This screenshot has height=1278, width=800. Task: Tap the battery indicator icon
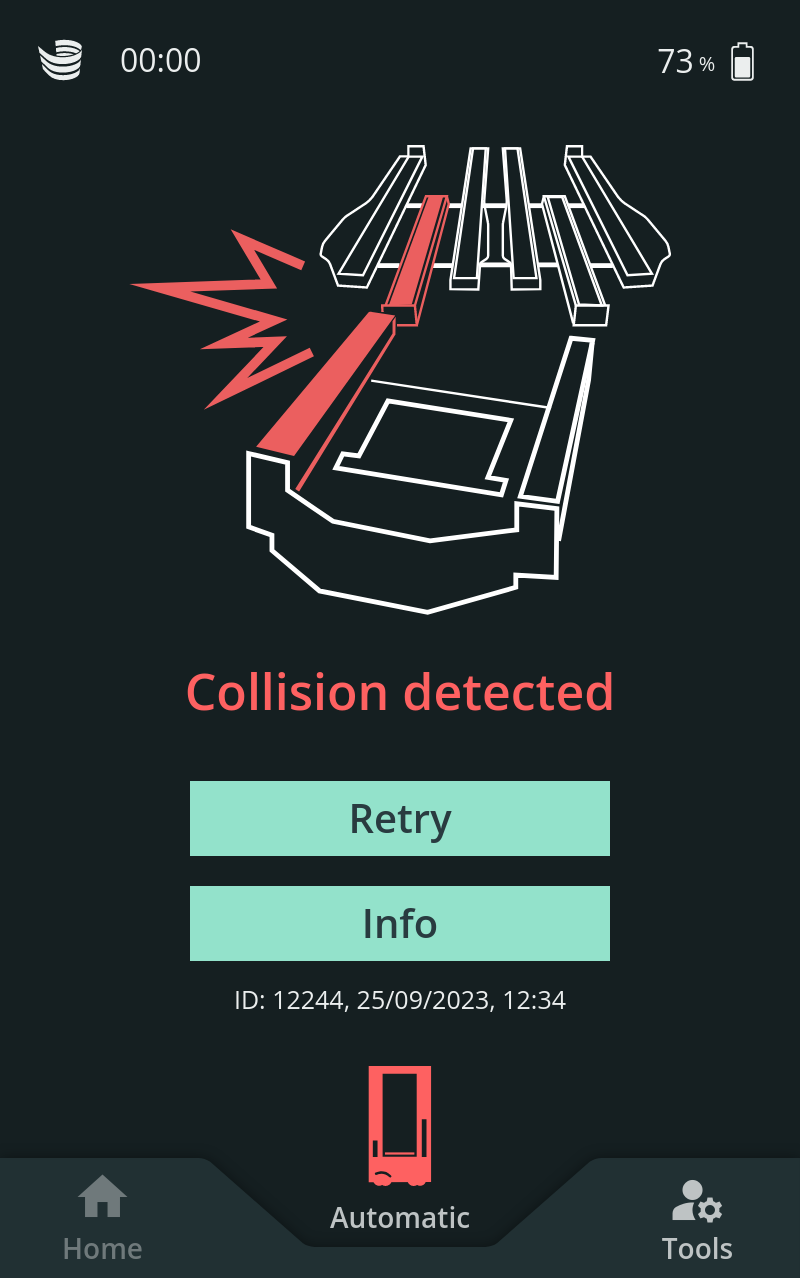click(742, 61)
